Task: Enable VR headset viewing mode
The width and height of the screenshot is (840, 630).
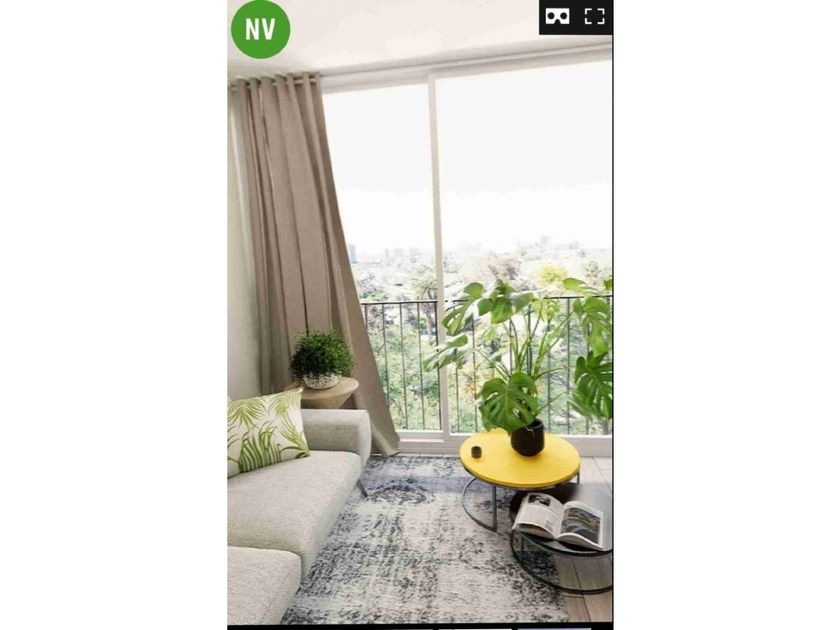Action: 557,17
